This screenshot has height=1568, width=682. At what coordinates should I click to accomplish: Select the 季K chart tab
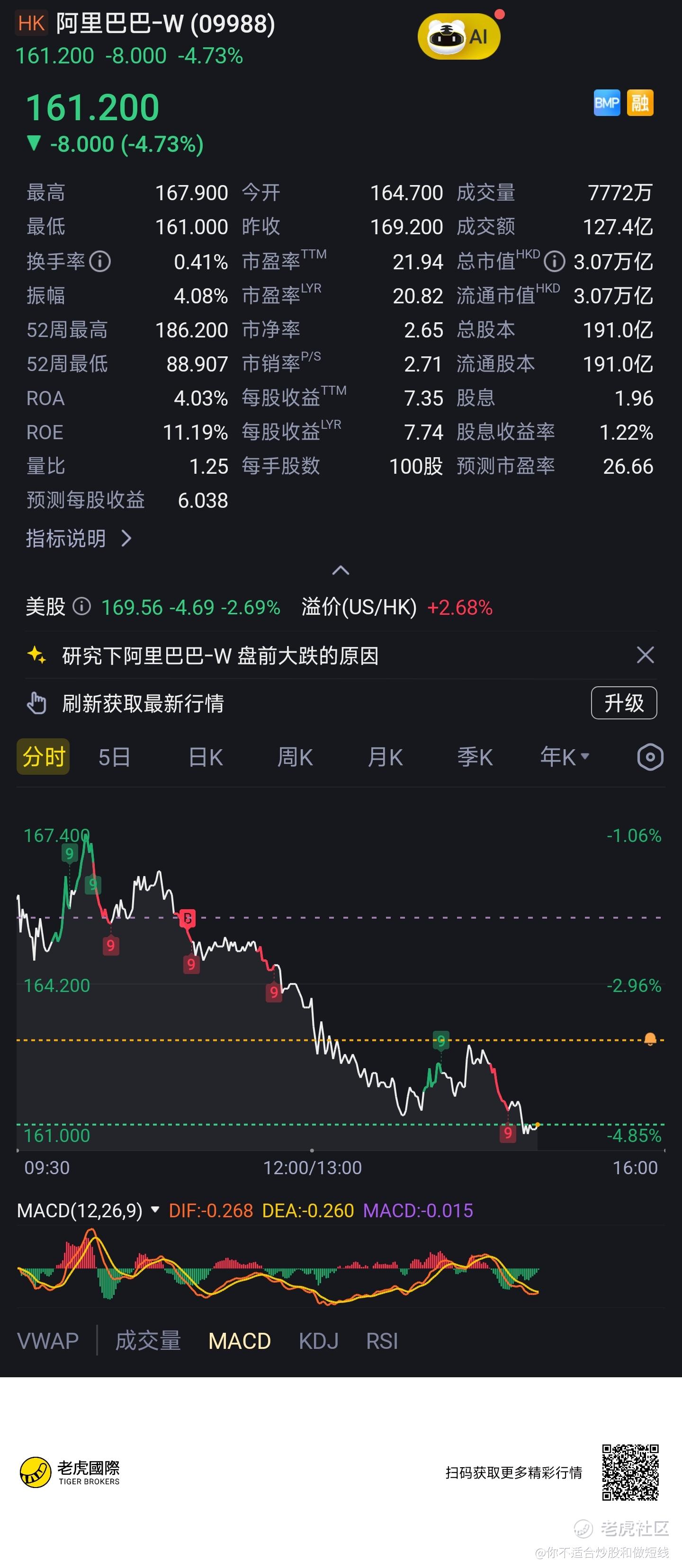pyautogui.click(x=475, y=757)
